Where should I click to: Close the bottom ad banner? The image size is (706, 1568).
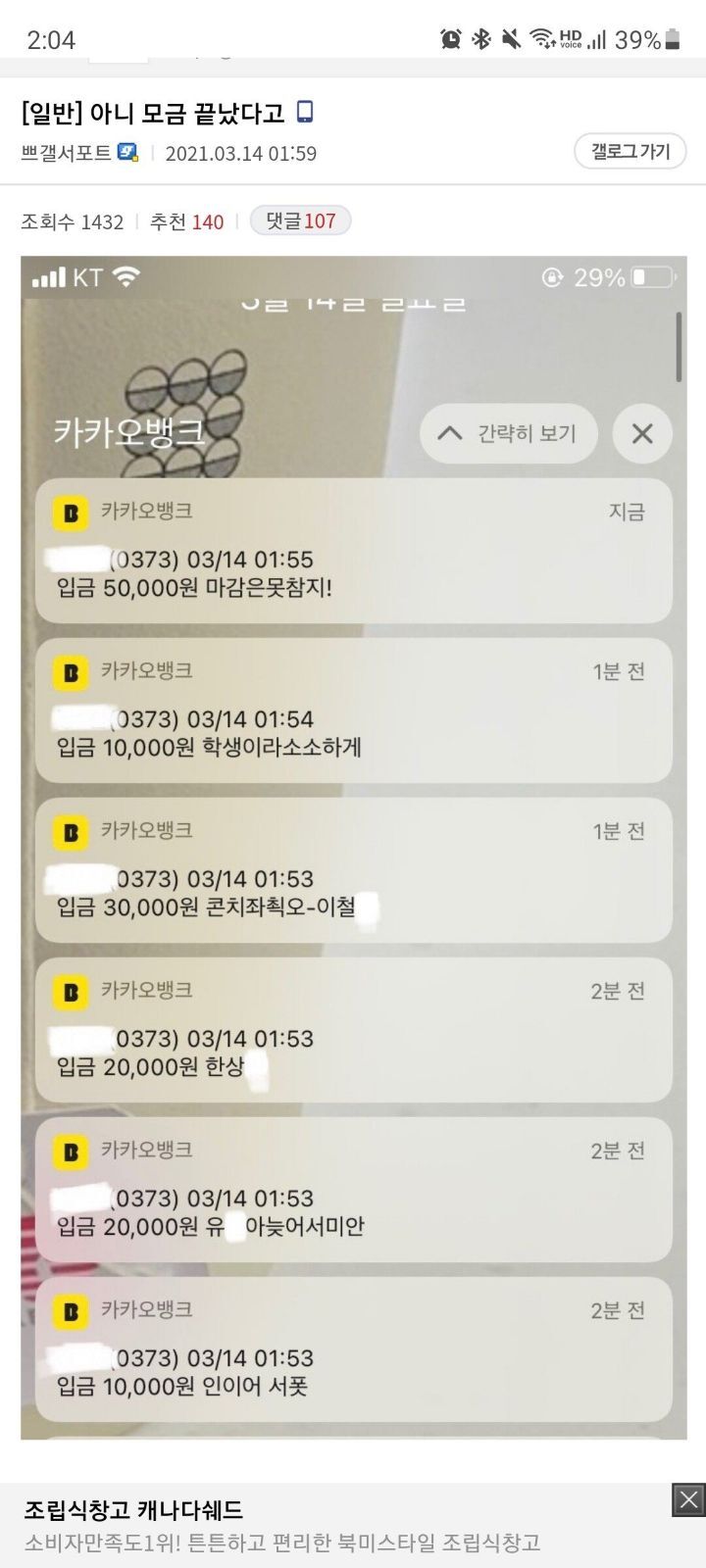click(688, 1499)
